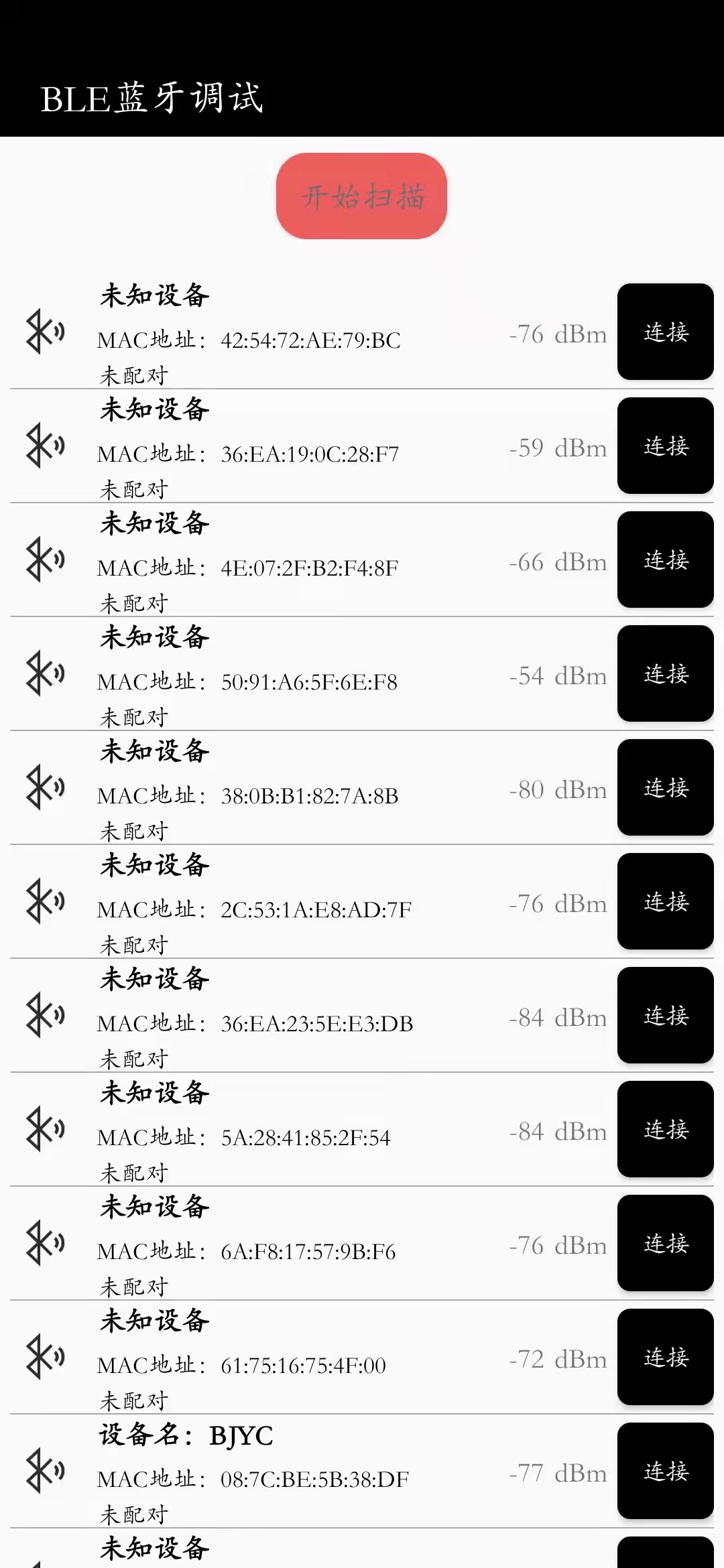
Task: Connect to device 6A:F8:17:57:9B:F6
Action: 665,1244
